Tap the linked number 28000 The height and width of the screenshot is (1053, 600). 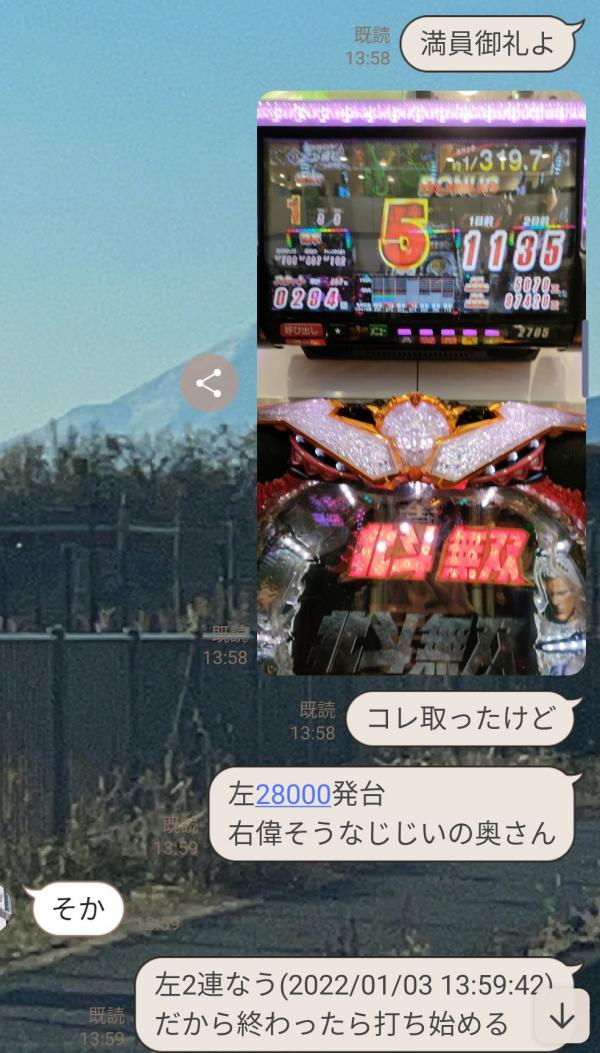point(293,794)
